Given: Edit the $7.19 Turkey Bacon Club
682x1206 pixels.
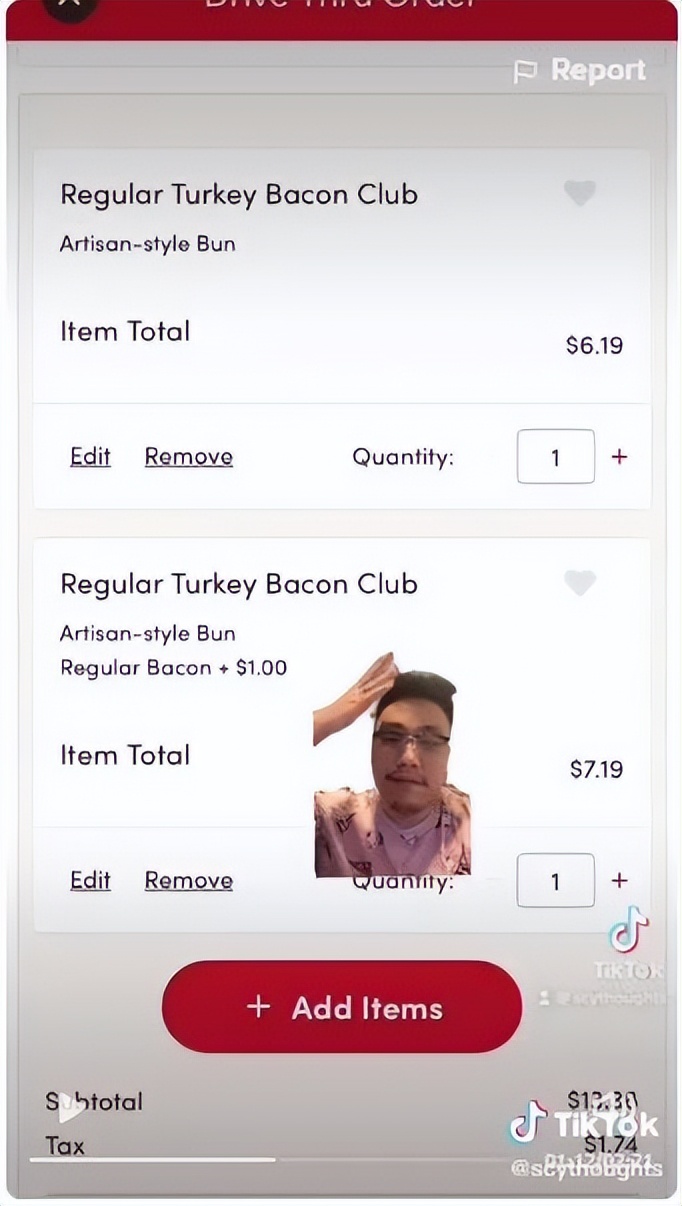Looking at the screenshot, I should click(90, 881).
